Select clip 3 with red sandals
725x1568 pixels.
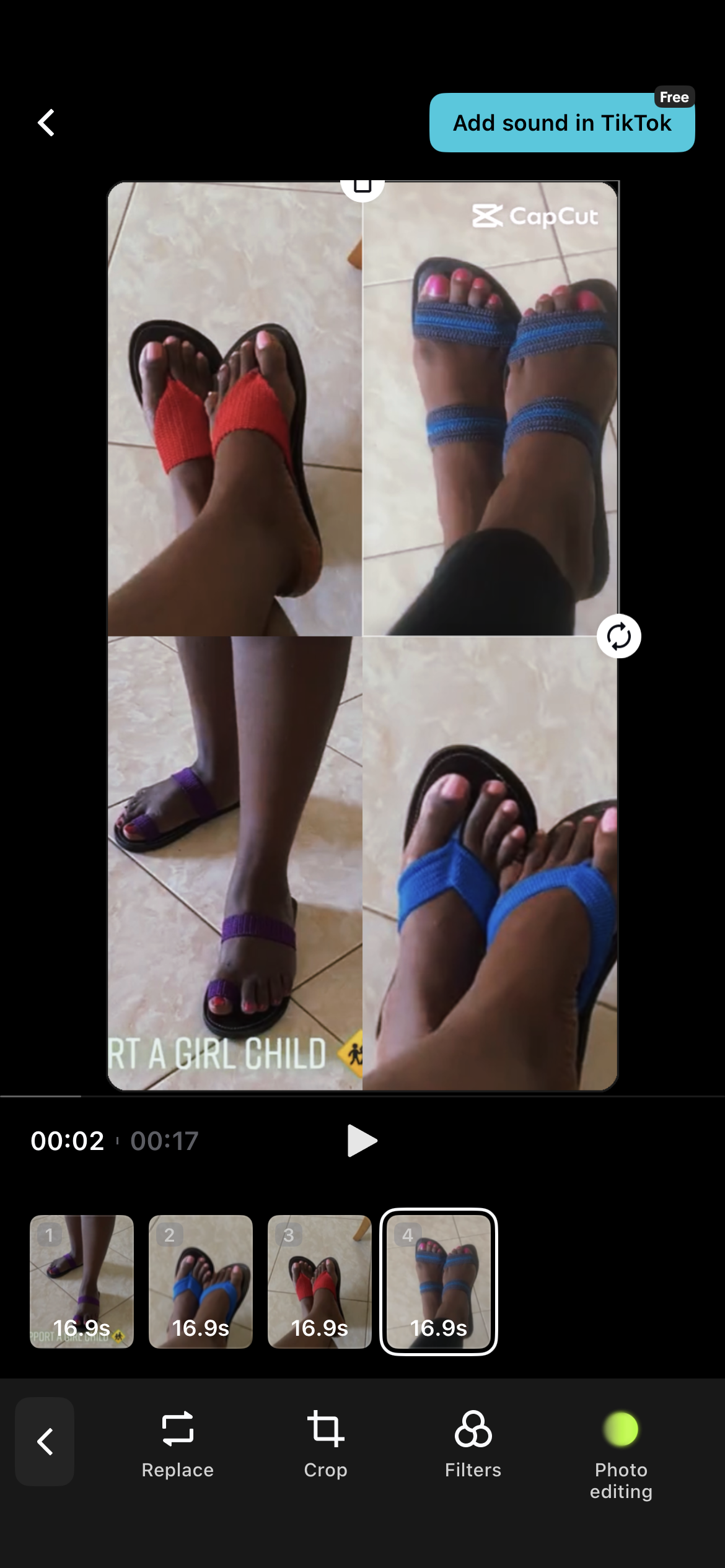(320, 1281)
